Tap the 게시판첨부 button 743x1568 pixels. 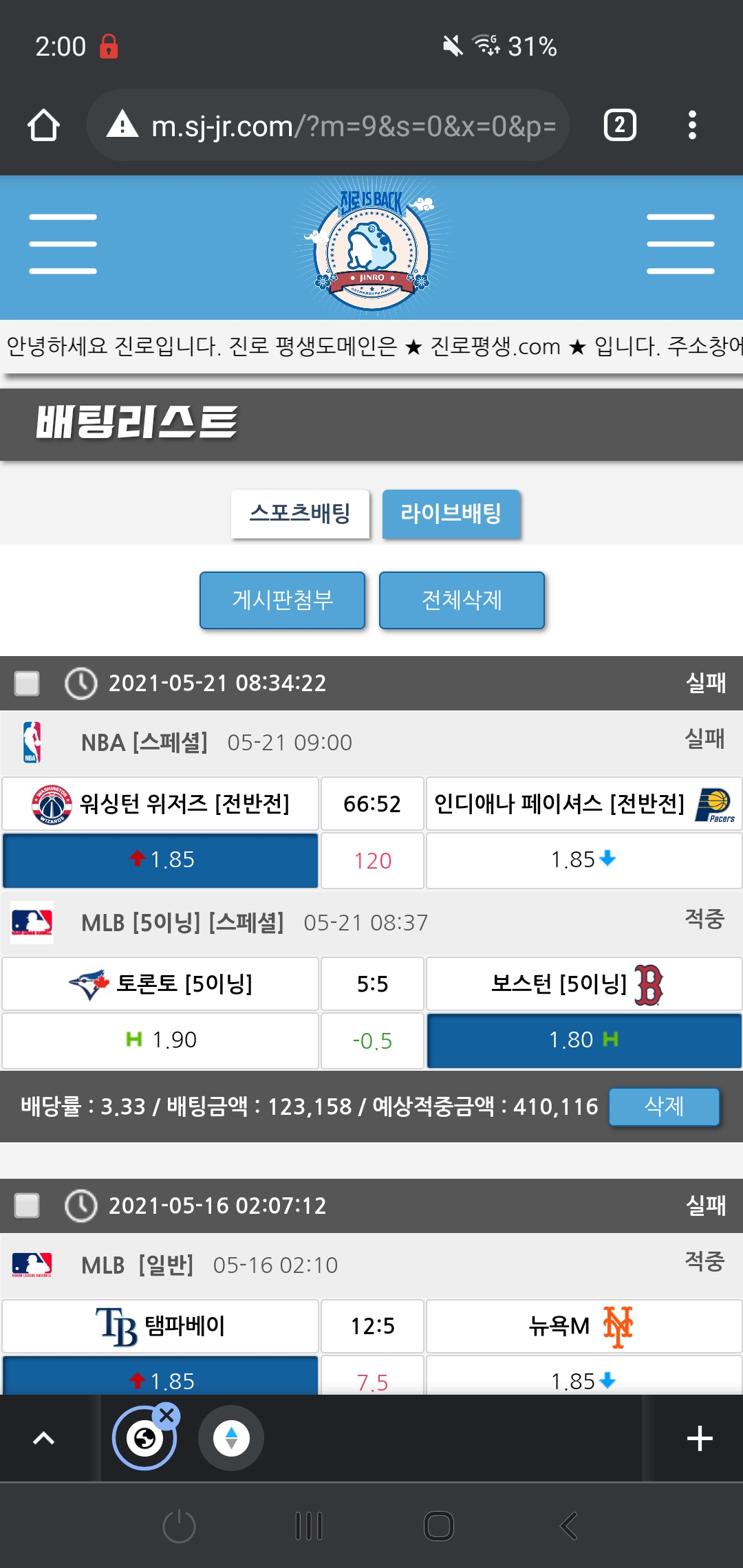[x=282, y=600]
